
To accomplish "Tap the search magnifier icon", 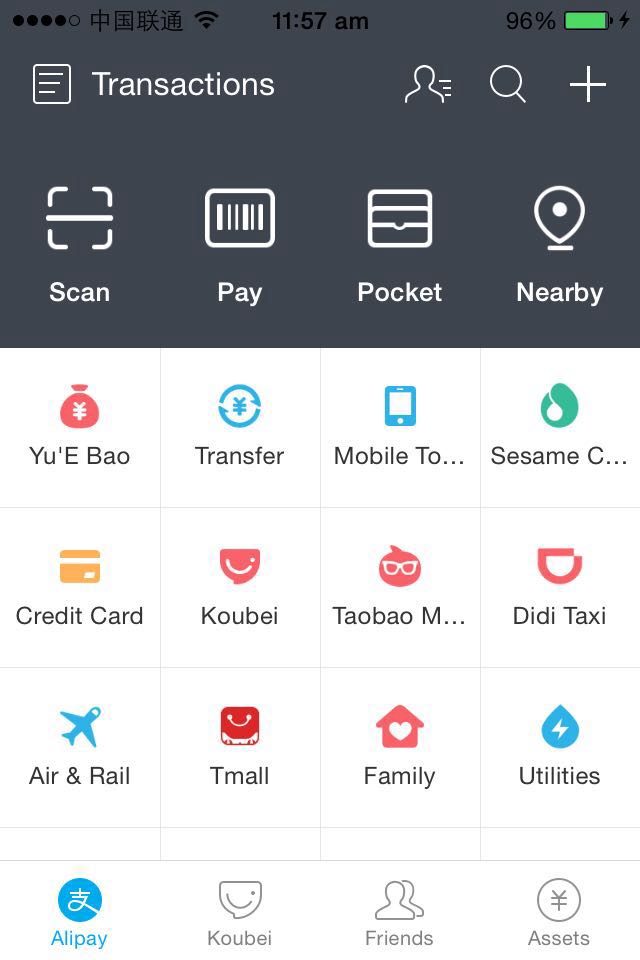I will tap(508, 85).
